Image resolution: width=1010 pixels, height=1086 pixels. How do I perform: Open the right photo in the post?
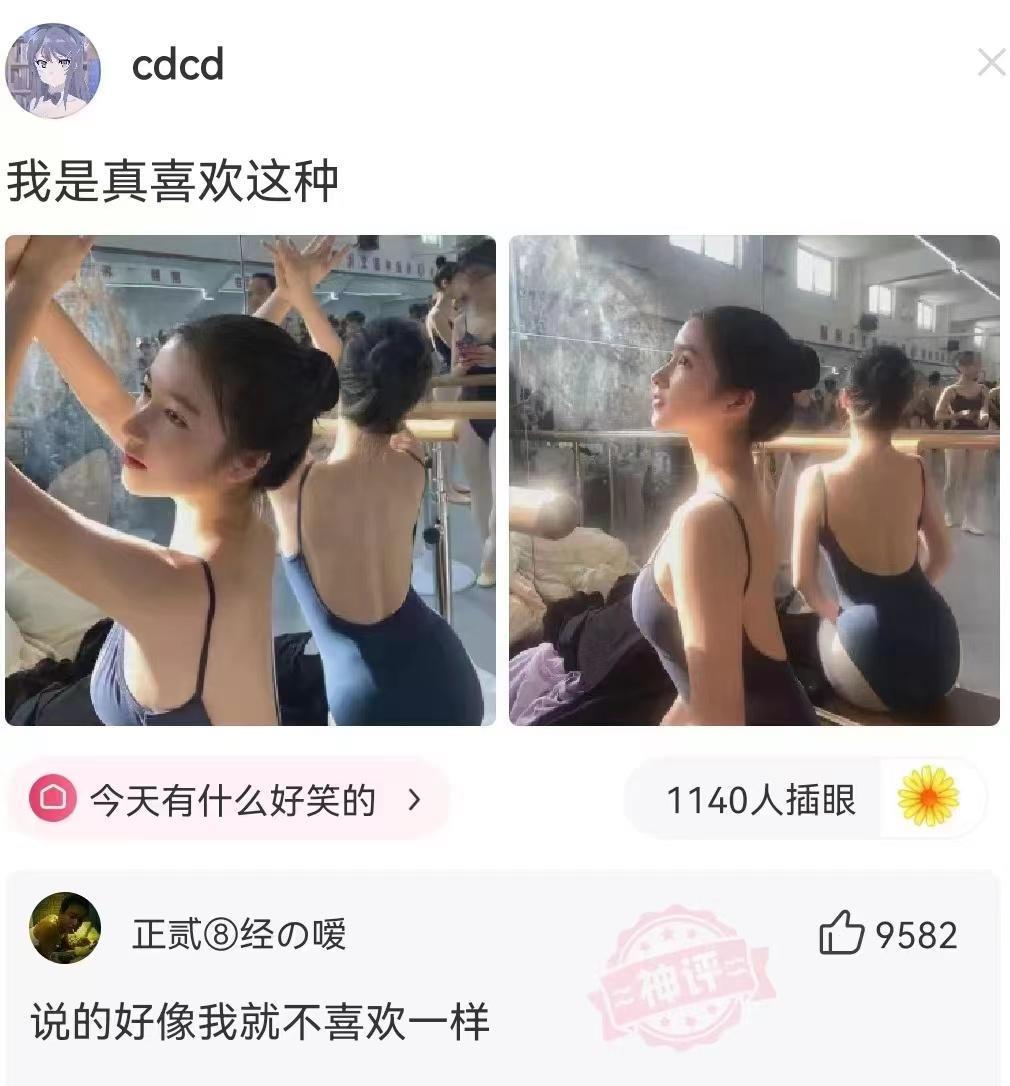coord(754,480)
